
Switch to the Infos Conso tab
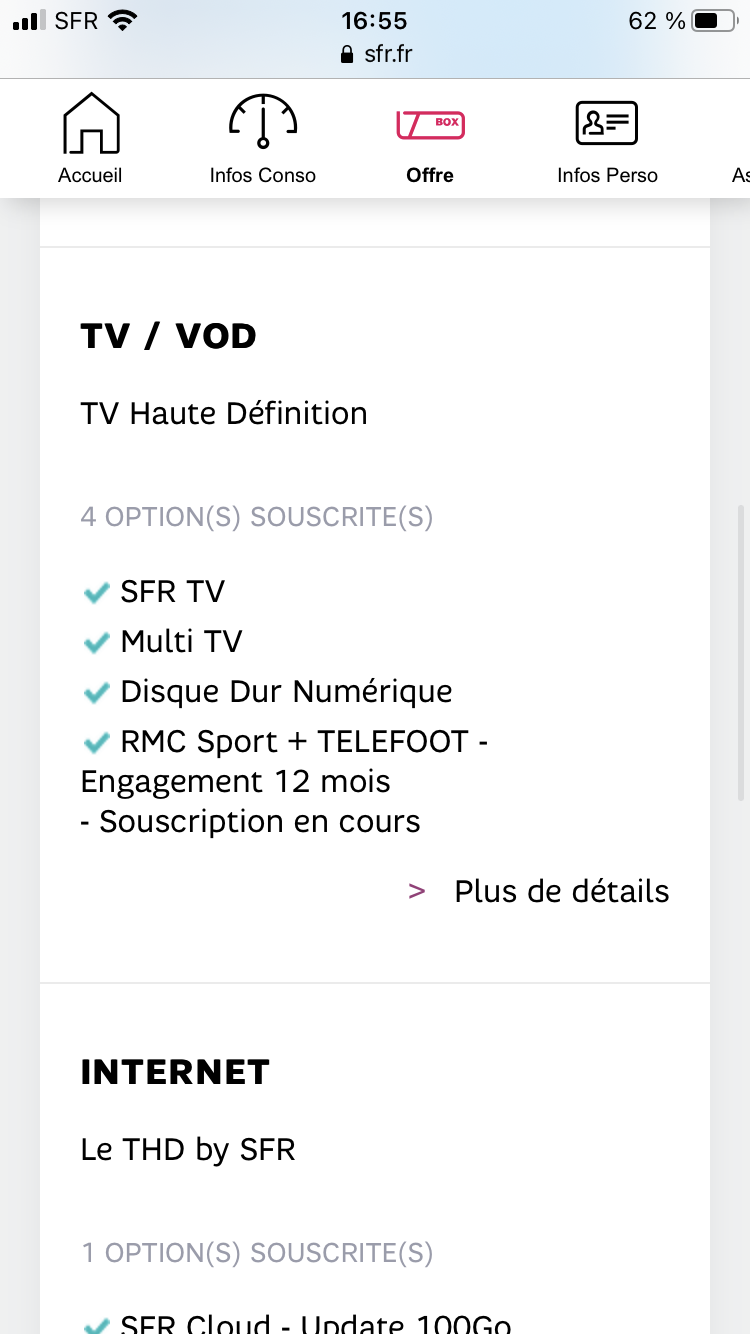pos(263,140)
